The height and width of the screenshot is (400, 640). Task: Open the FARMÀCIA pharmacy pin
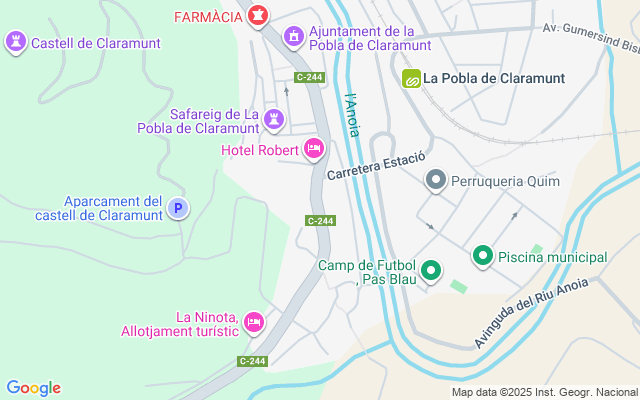pos(258,16)
